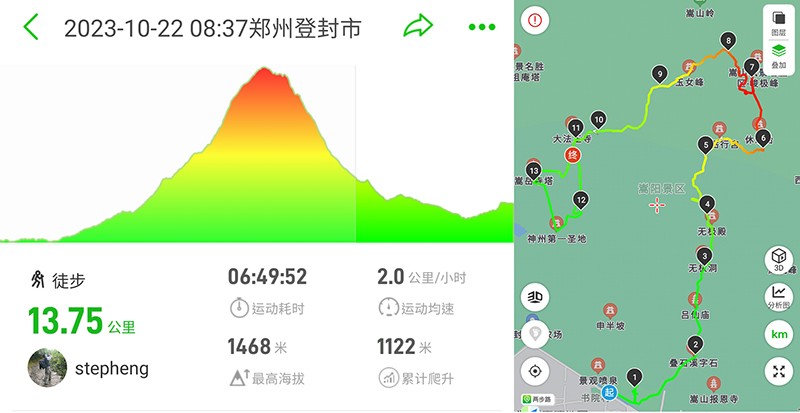The width and height of the screenshot is (800, 413).
Task: Tap the location pin button
Action: tap(536, 334)
